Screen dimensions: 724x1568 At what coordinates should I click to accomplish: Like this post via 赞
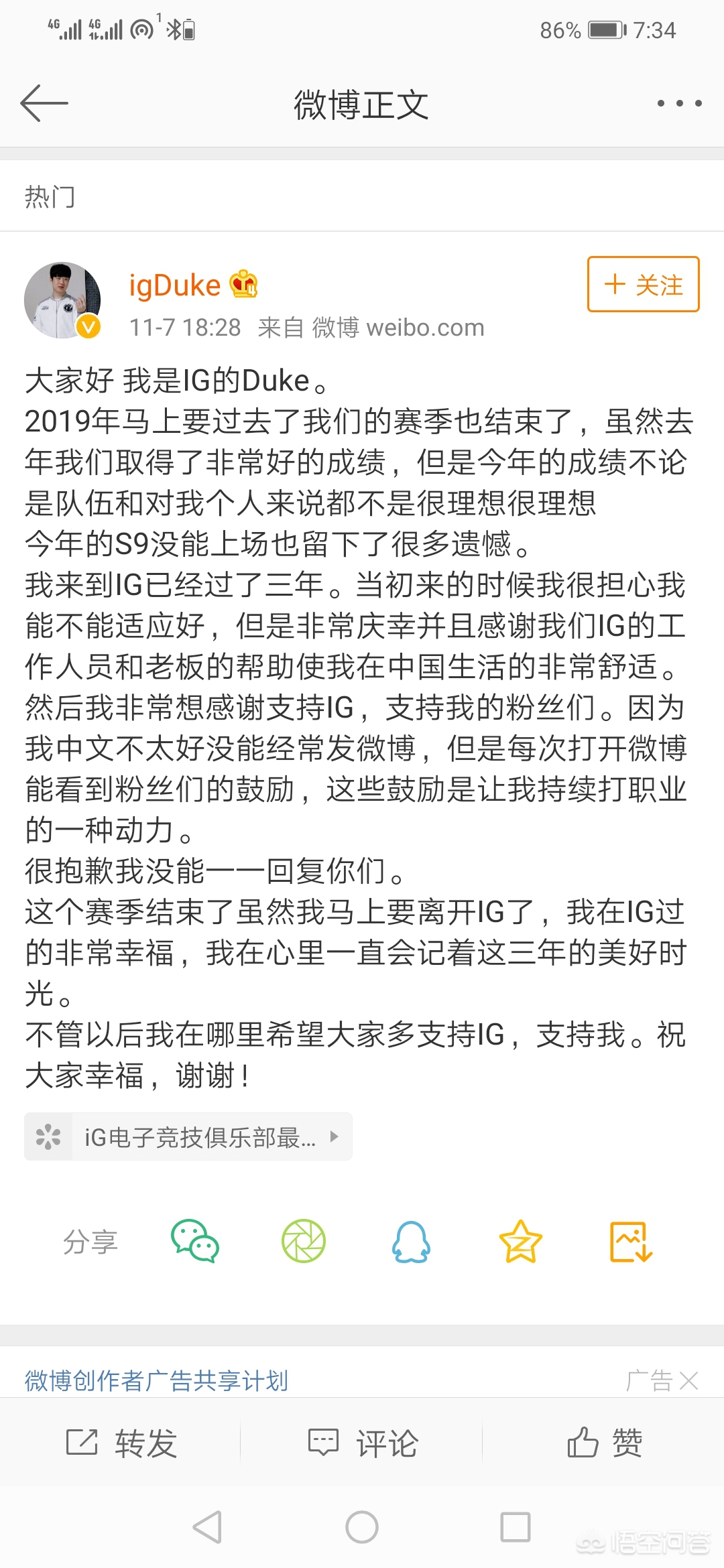[604, 1443]
